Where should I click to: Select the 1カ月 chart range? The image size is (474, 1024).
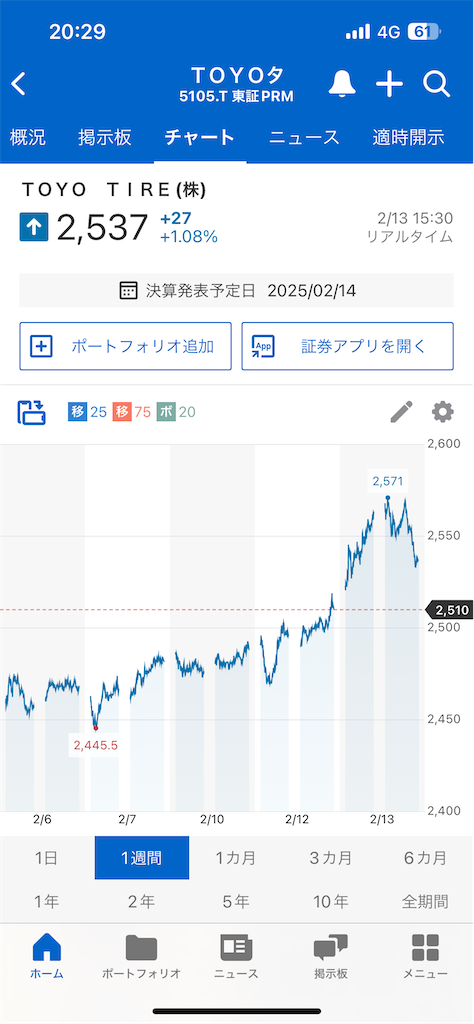click(x=236, y=857)
